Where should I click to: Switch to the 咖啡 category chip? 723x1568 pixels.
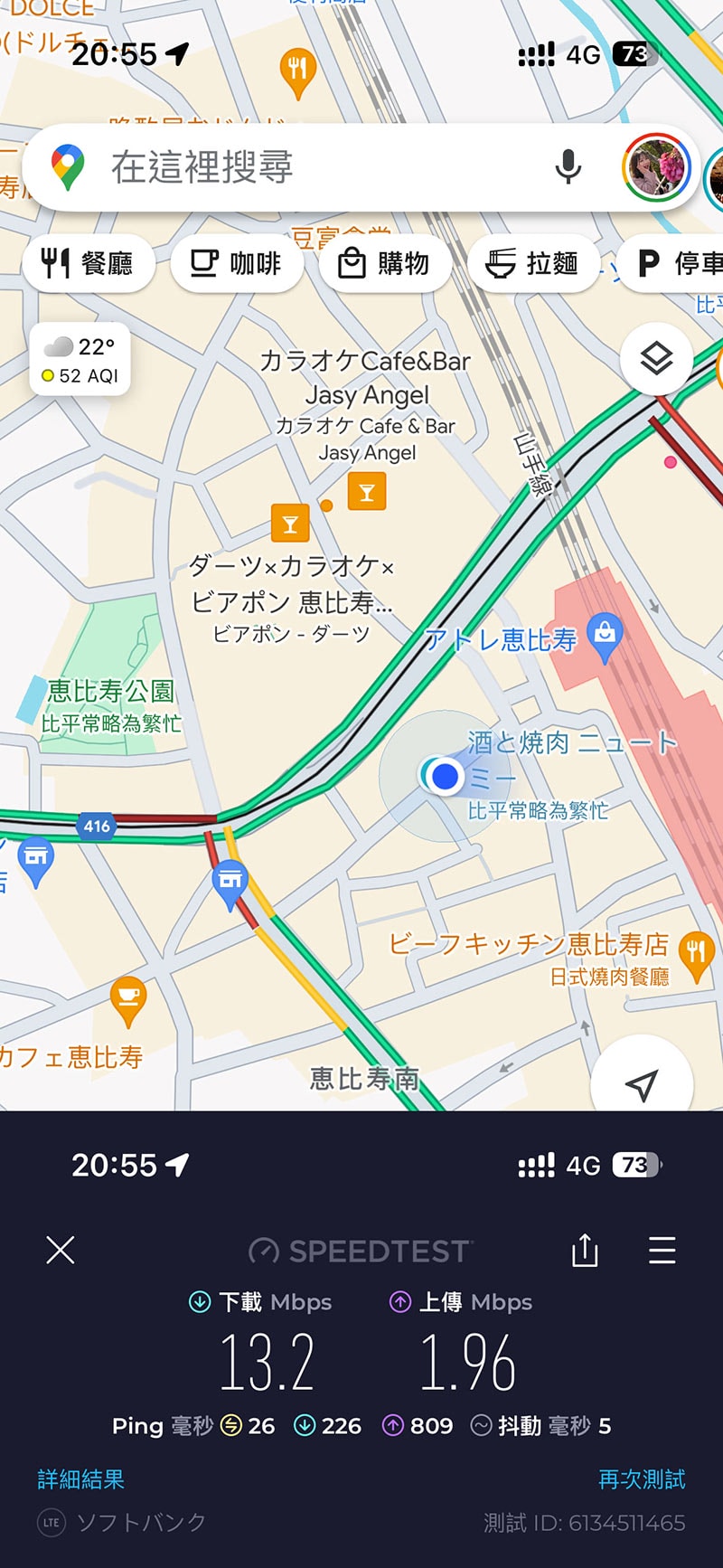click(236, 263)
